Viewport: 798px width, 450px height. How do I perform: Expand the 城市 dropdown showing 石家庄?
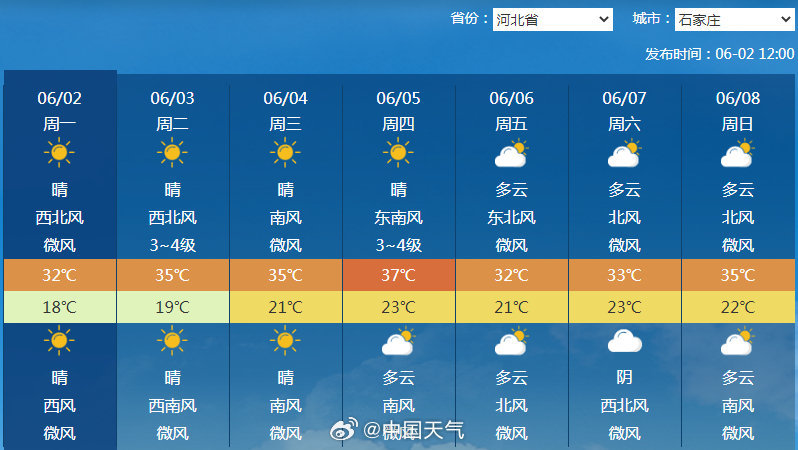pos(734,19)
